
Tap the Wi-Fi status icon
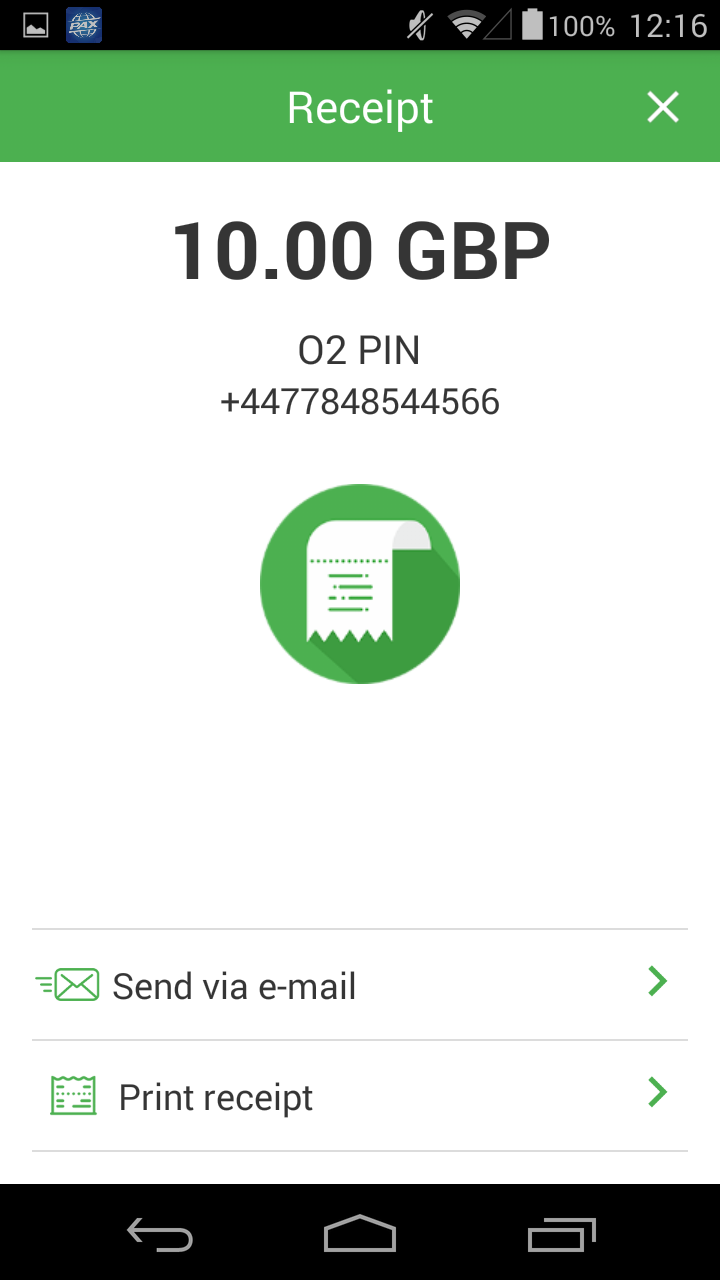point(466,25)
